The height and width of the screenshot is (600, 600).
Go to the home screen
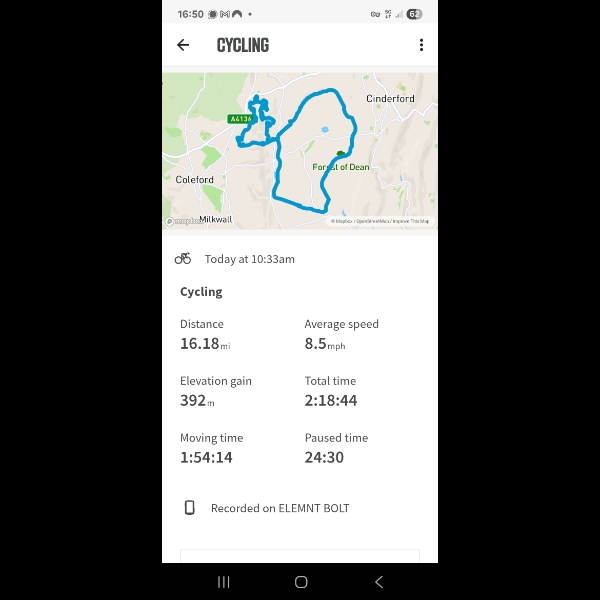(300, 582)
